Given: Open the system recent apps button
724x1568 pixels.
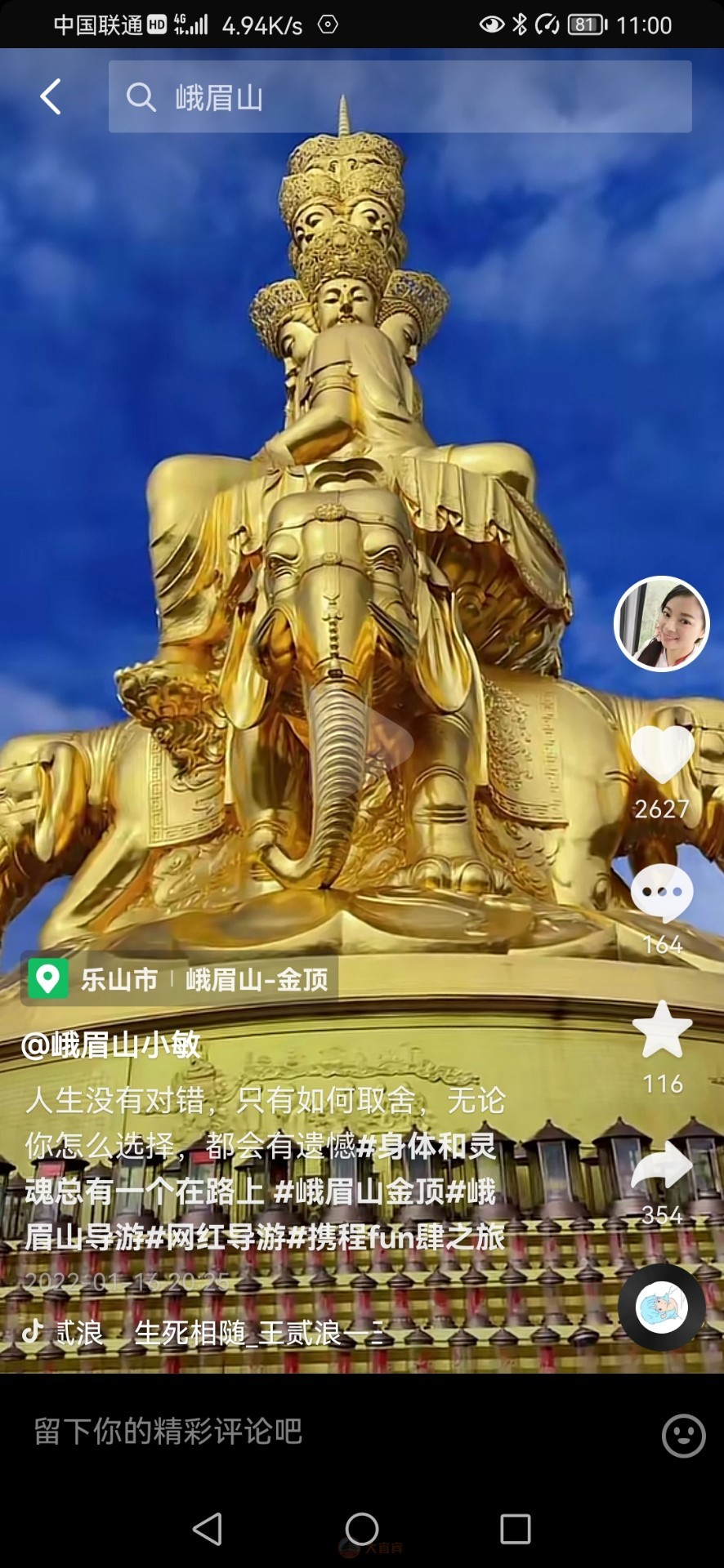Looking at the screenshot, I should pyautogui.click(x=515, y=1529).
